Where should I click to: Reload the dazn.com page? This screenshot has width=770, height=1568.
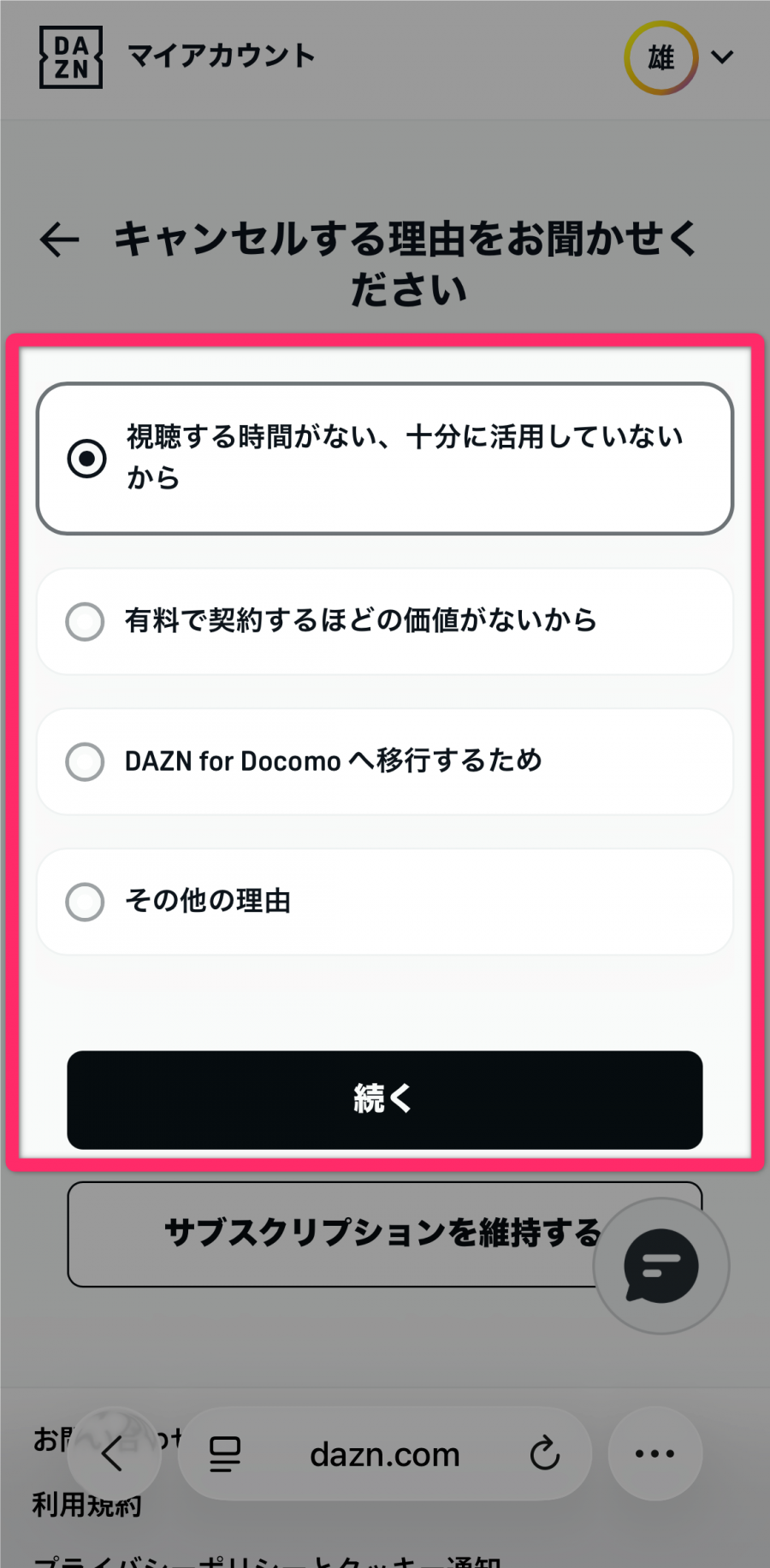click(544, 1453)
